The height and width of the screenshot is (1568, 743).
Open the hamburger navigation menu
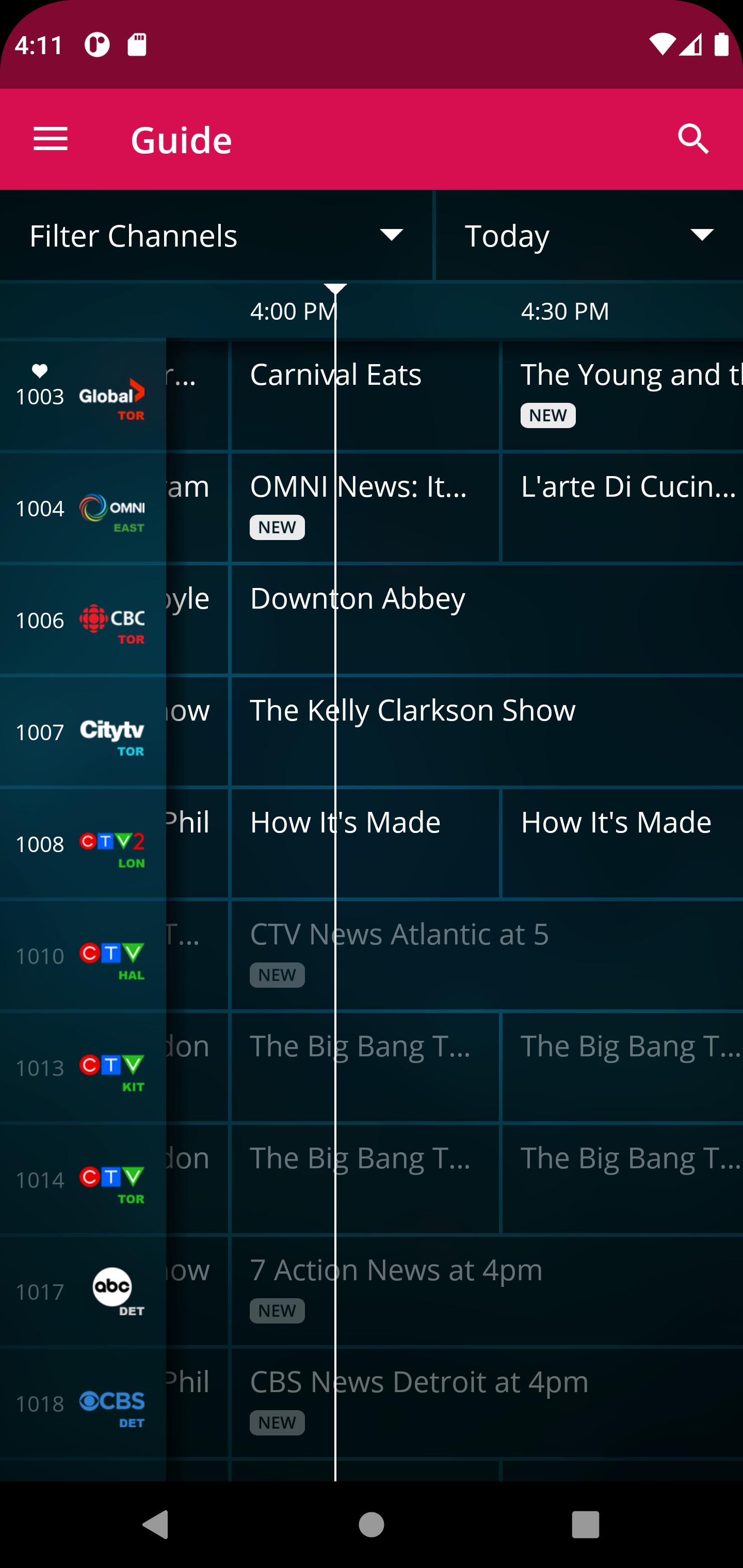tap(51, 139)
